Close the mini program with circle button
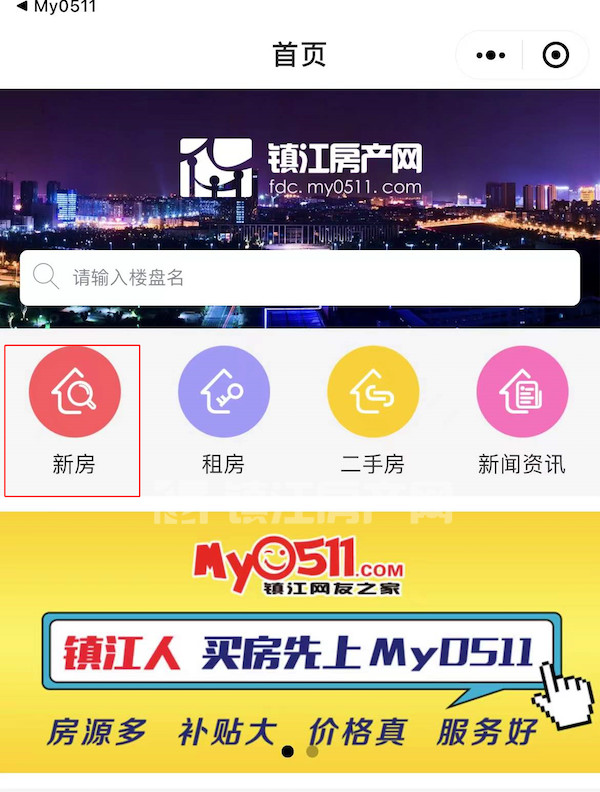Viewport: 600px width, 792px height. (x=555, y=55)
